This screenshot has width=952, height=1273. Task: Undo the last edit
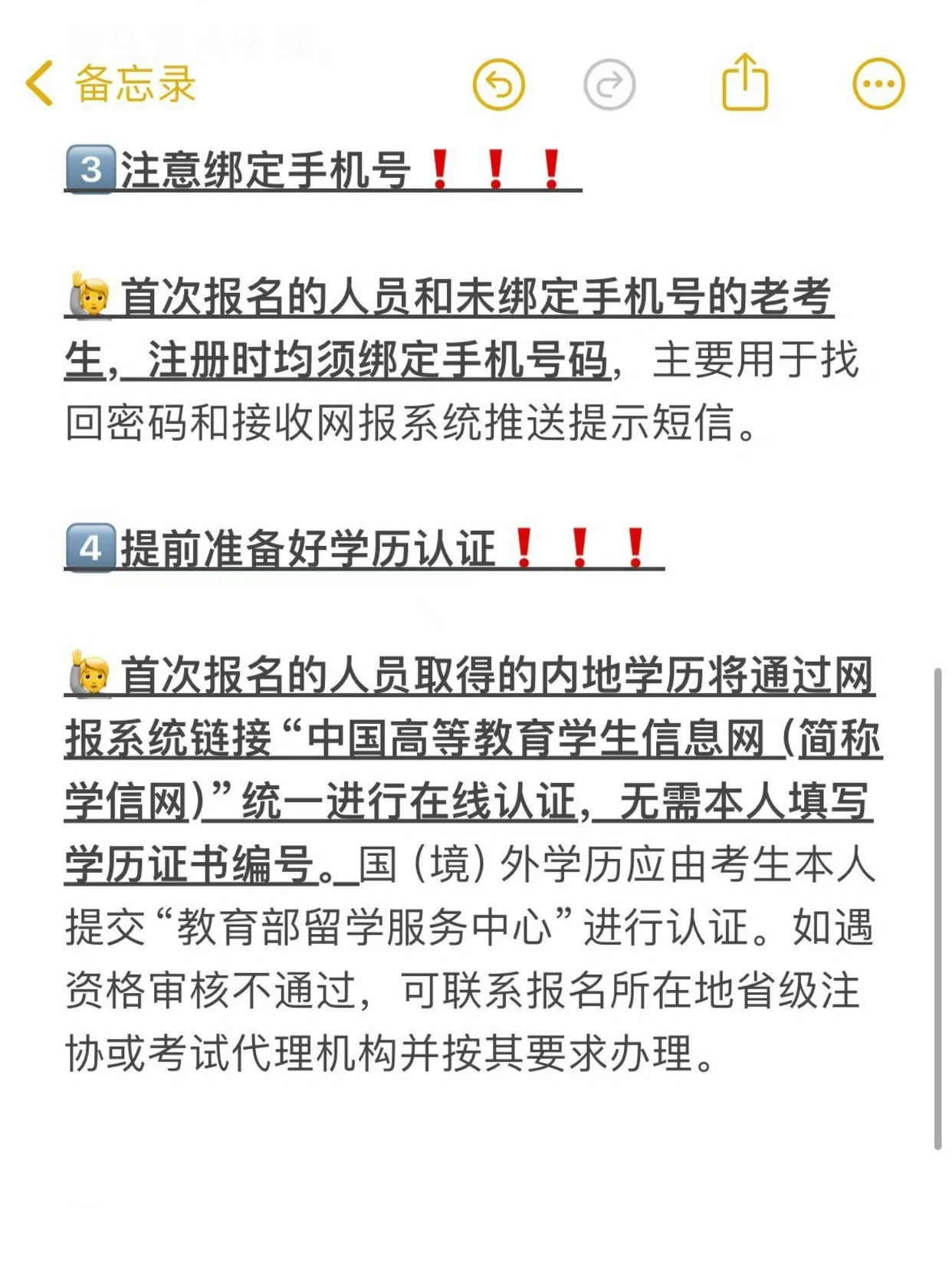tap(499, 84)
